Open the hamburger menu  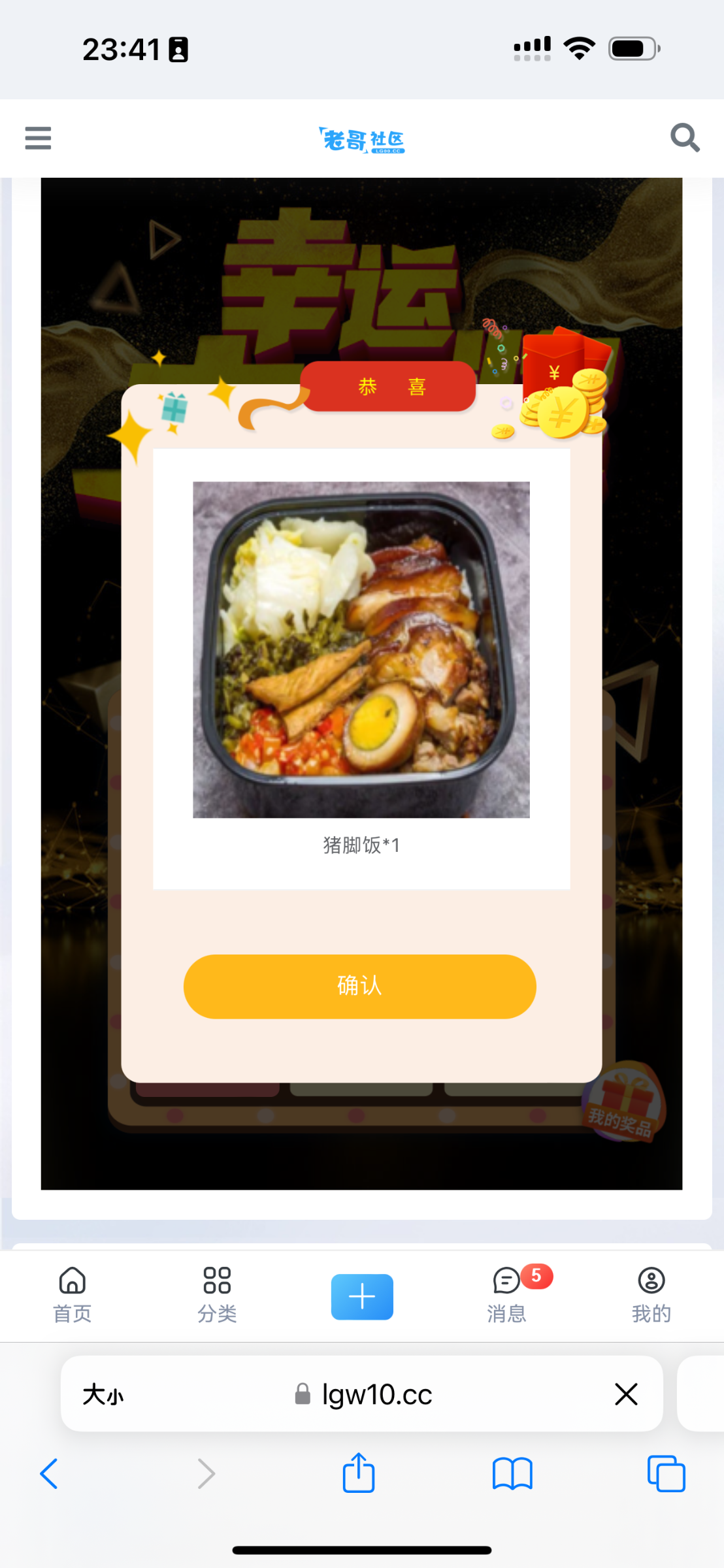[x=38, y=138]
